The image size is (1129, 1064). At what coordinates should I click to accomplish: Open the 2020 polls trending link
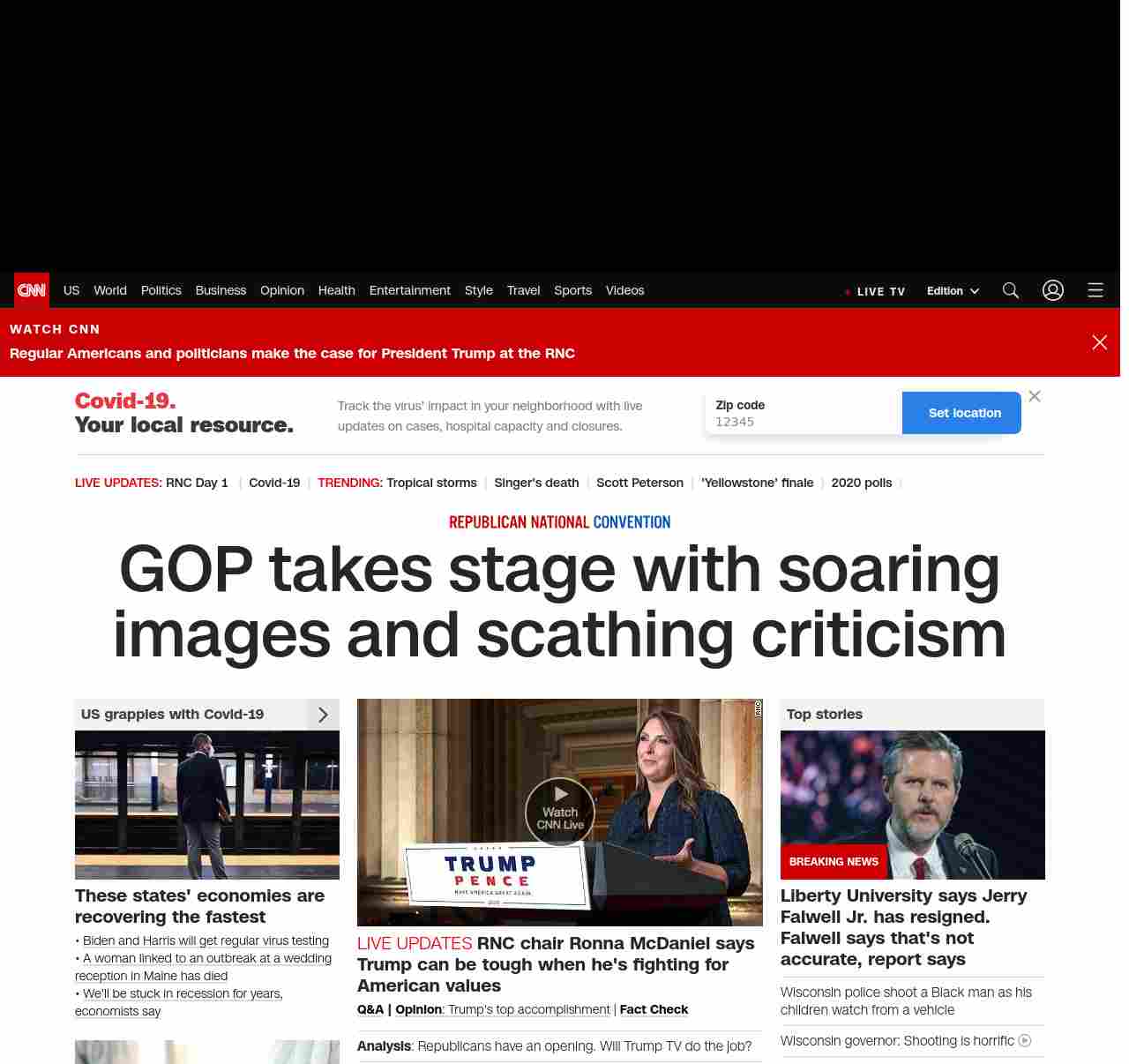point(861,483)
